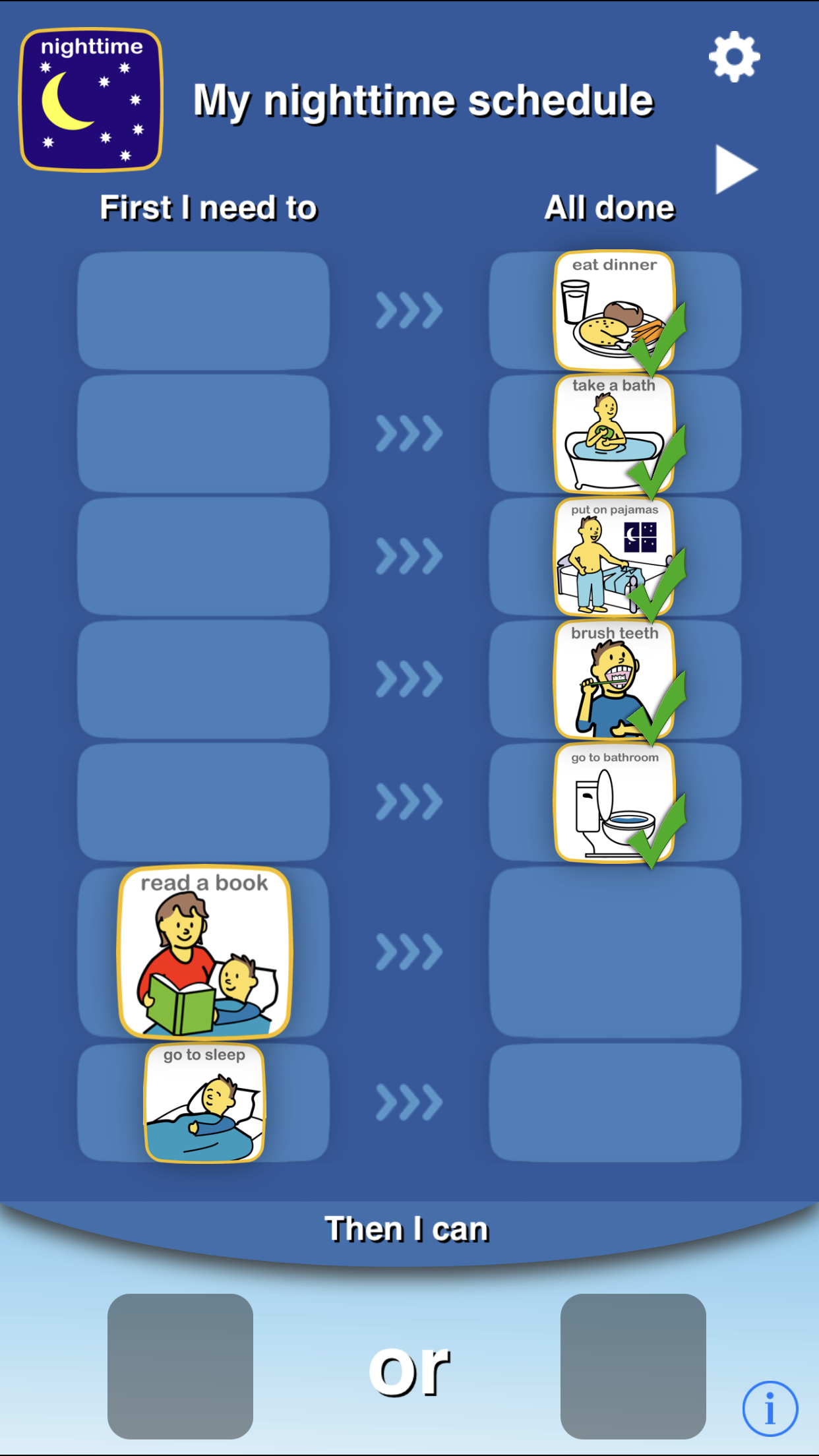This screenshot has height=1456, width=819.
Task: Open the info button
Action: pyautogui.click(x=770, y=1408)
